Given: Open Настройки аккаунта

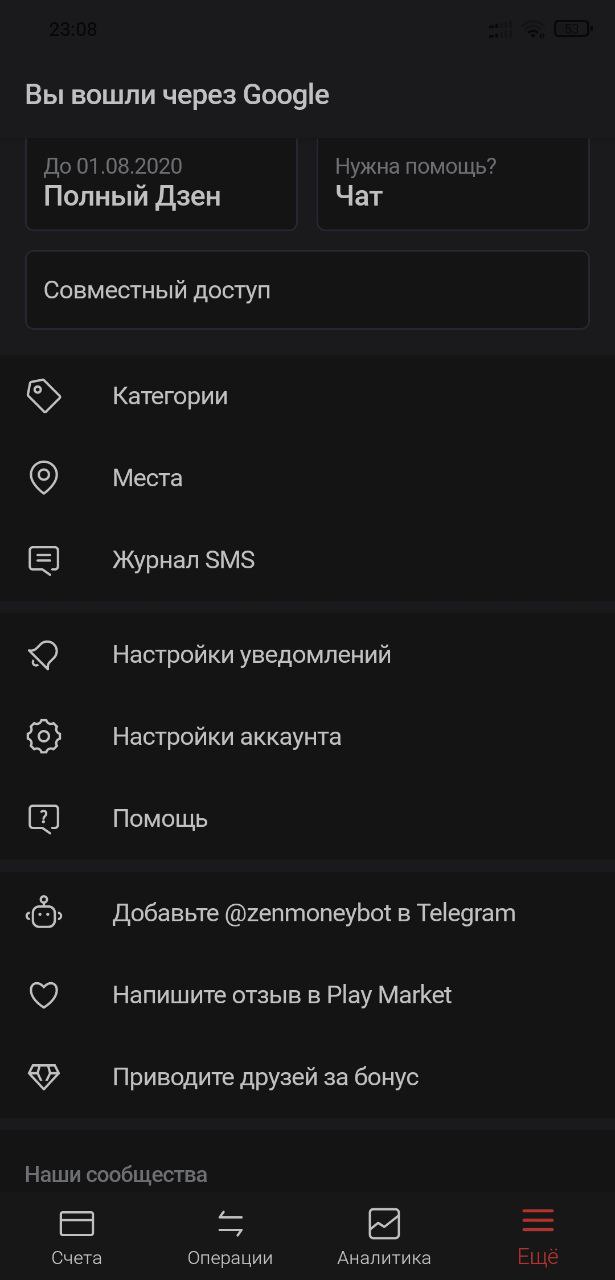Looking at the screenshot, I should tap(226, 737).
